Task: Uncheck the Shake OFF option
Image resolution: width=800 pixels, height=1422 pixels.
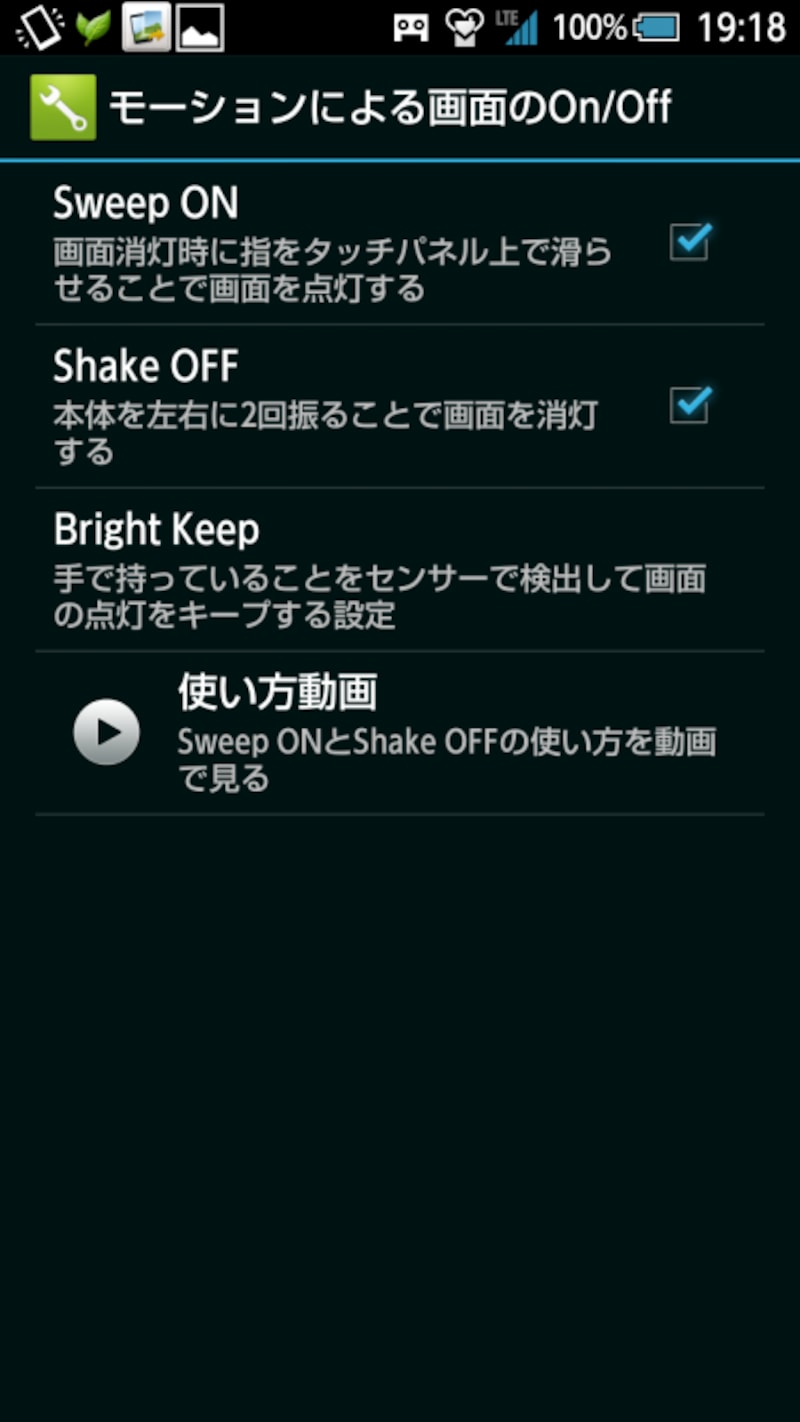Action: tap(688, 407)
